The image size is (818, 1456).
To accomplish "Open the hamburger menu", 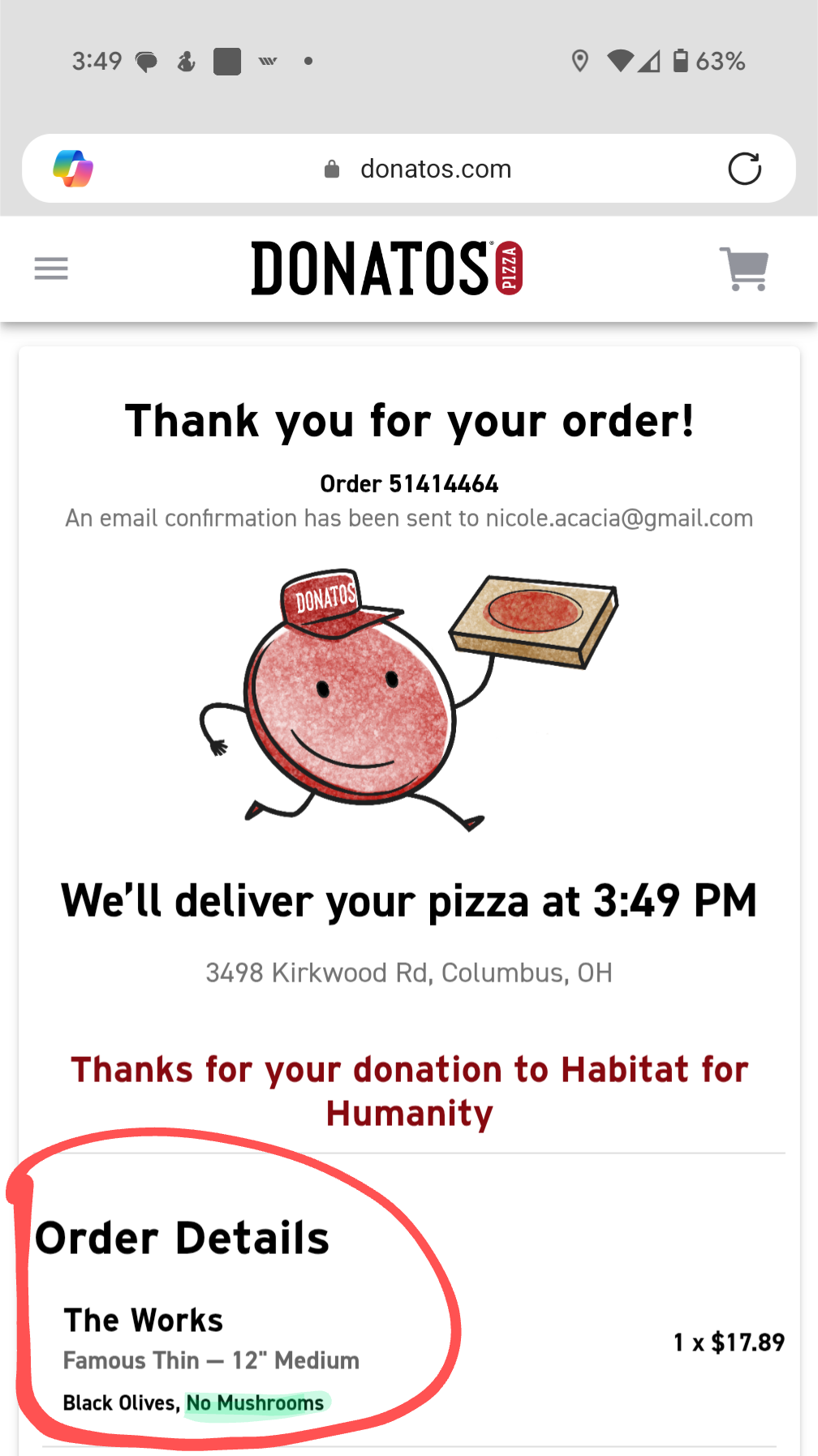I will (51, 268).
